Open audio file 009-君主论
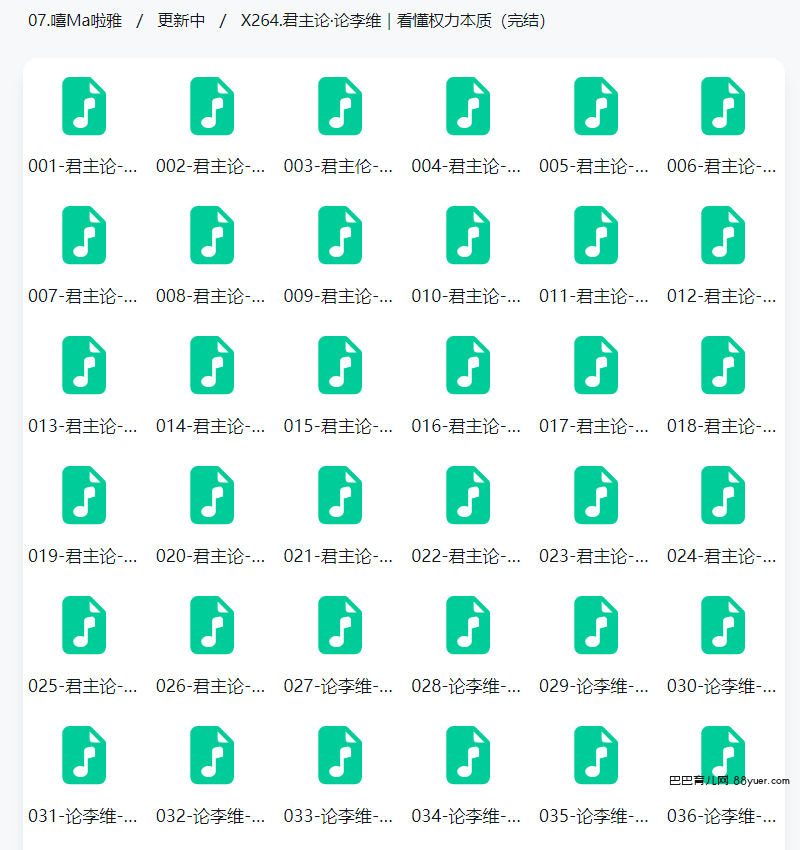 click(x=340, y=236)
